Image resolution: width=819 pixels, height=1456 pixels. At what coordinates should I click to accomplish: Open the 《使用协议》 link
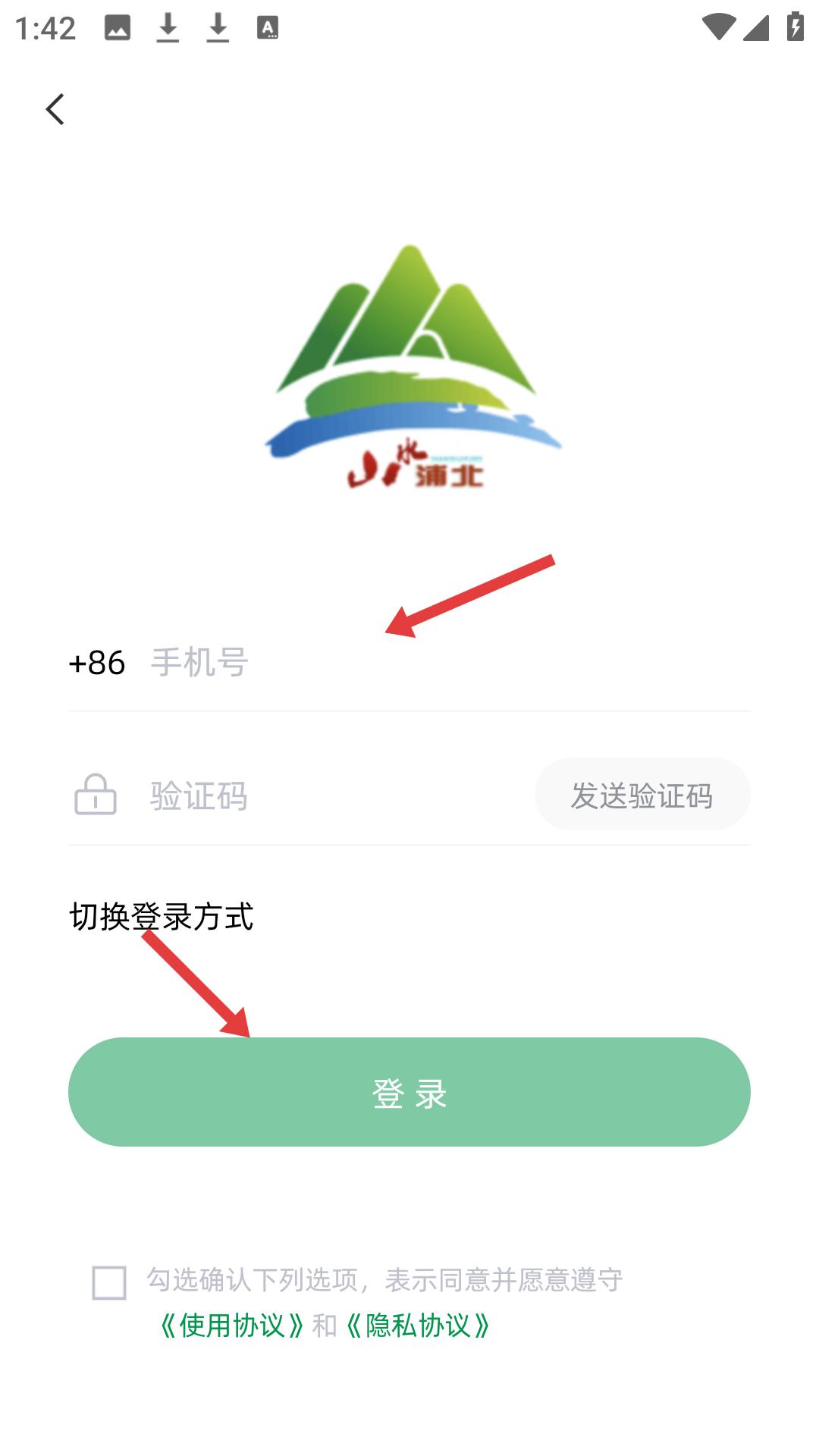pos(232,1326)
